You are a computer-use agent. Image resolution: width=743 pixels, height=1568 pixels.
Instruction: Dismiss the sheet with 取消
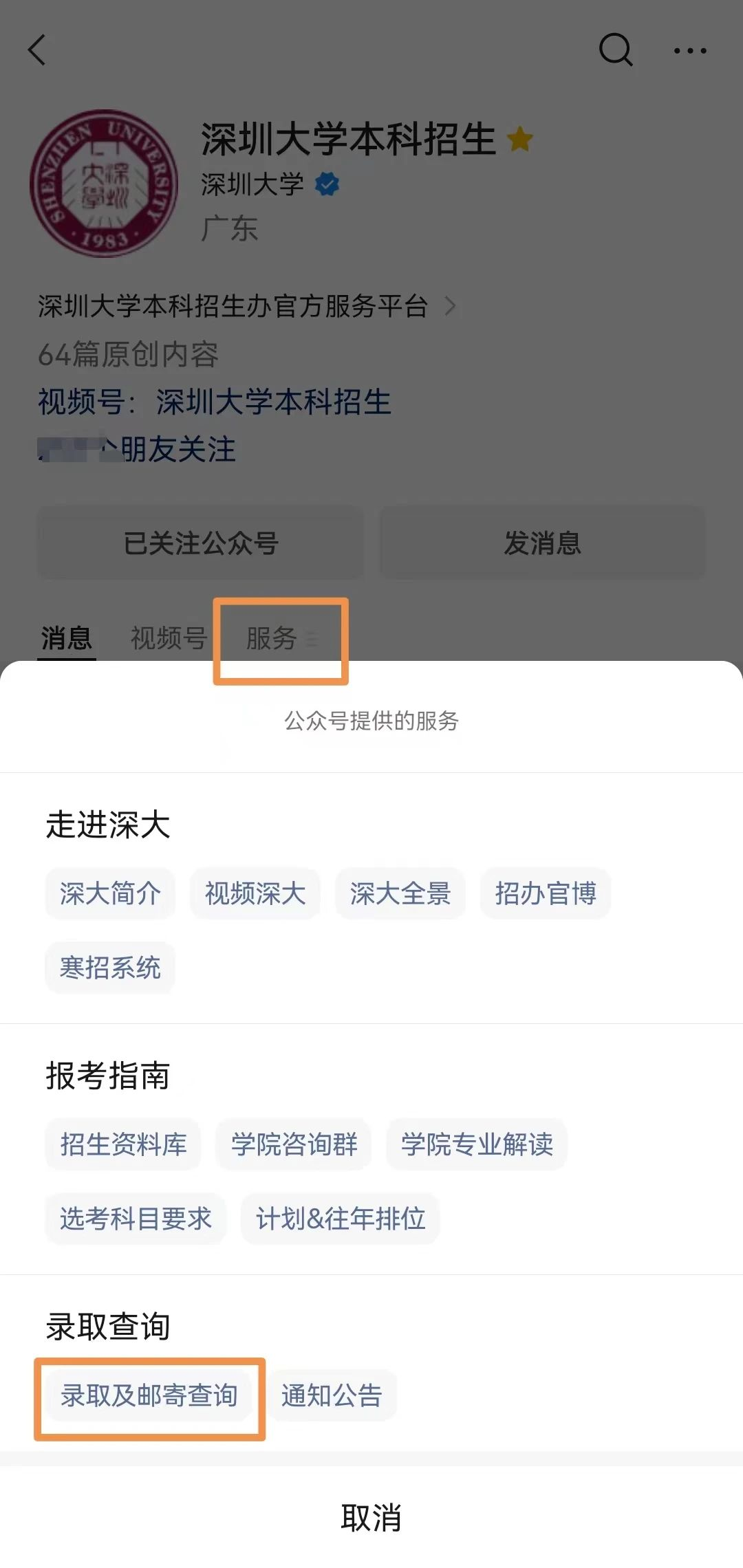pos(371,1517)
